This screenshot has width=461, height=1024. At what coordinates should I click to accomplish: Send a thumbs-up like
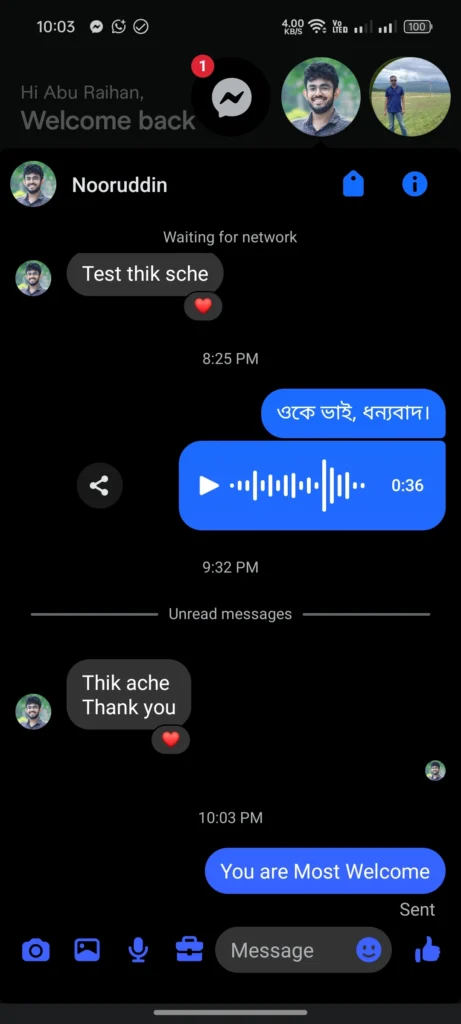(428, 950)
